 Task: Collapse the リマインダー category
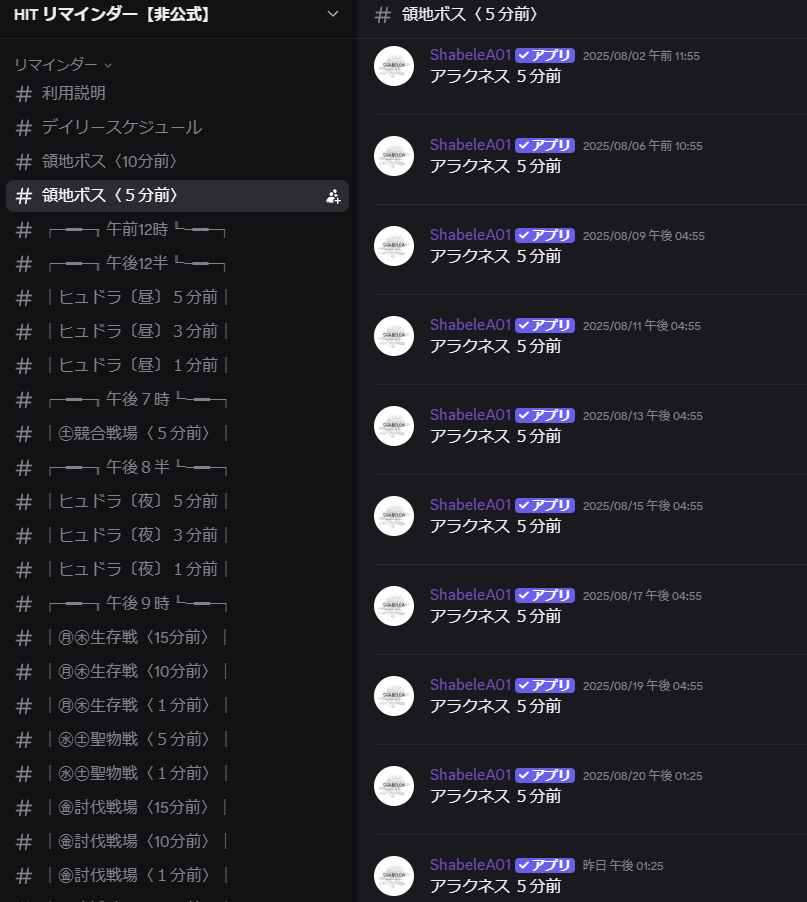tap(62, 65)
